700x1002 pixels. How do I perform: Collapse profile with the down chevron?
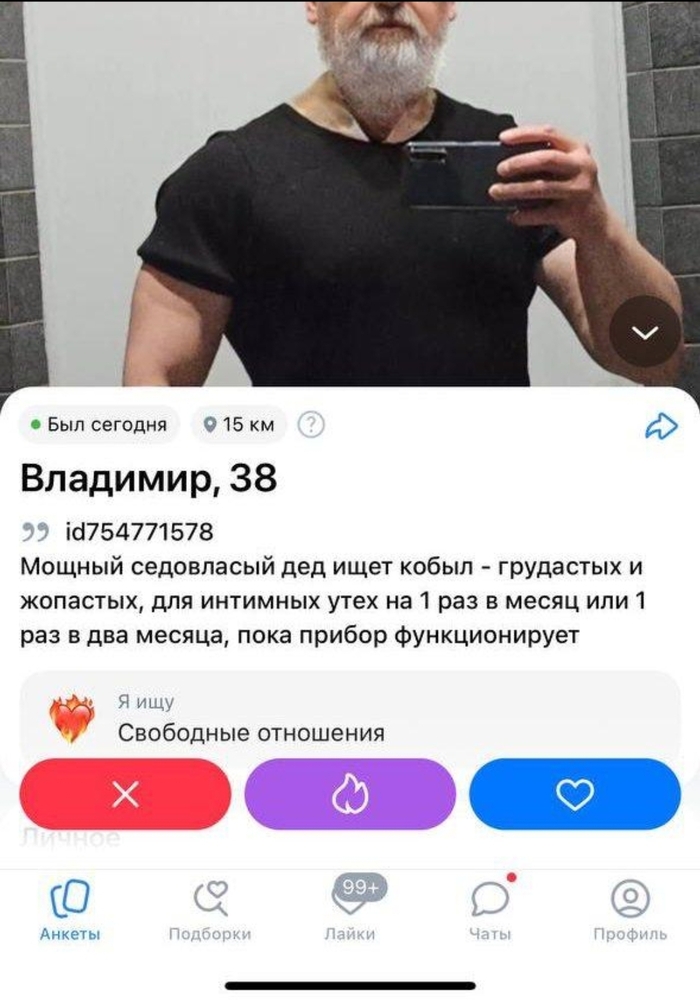point(645,331)
